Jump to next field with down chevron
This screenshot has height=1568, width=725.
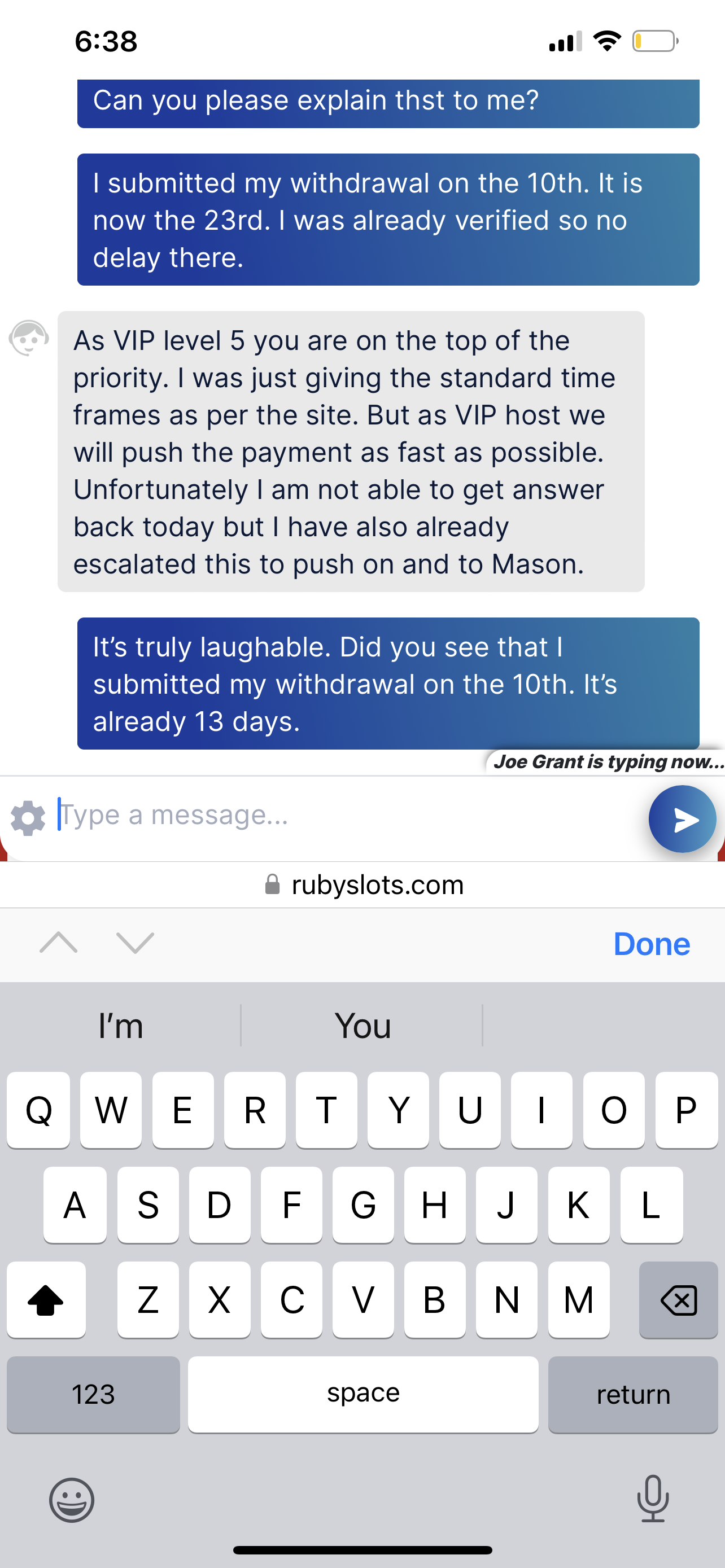[x=135, y=942]
